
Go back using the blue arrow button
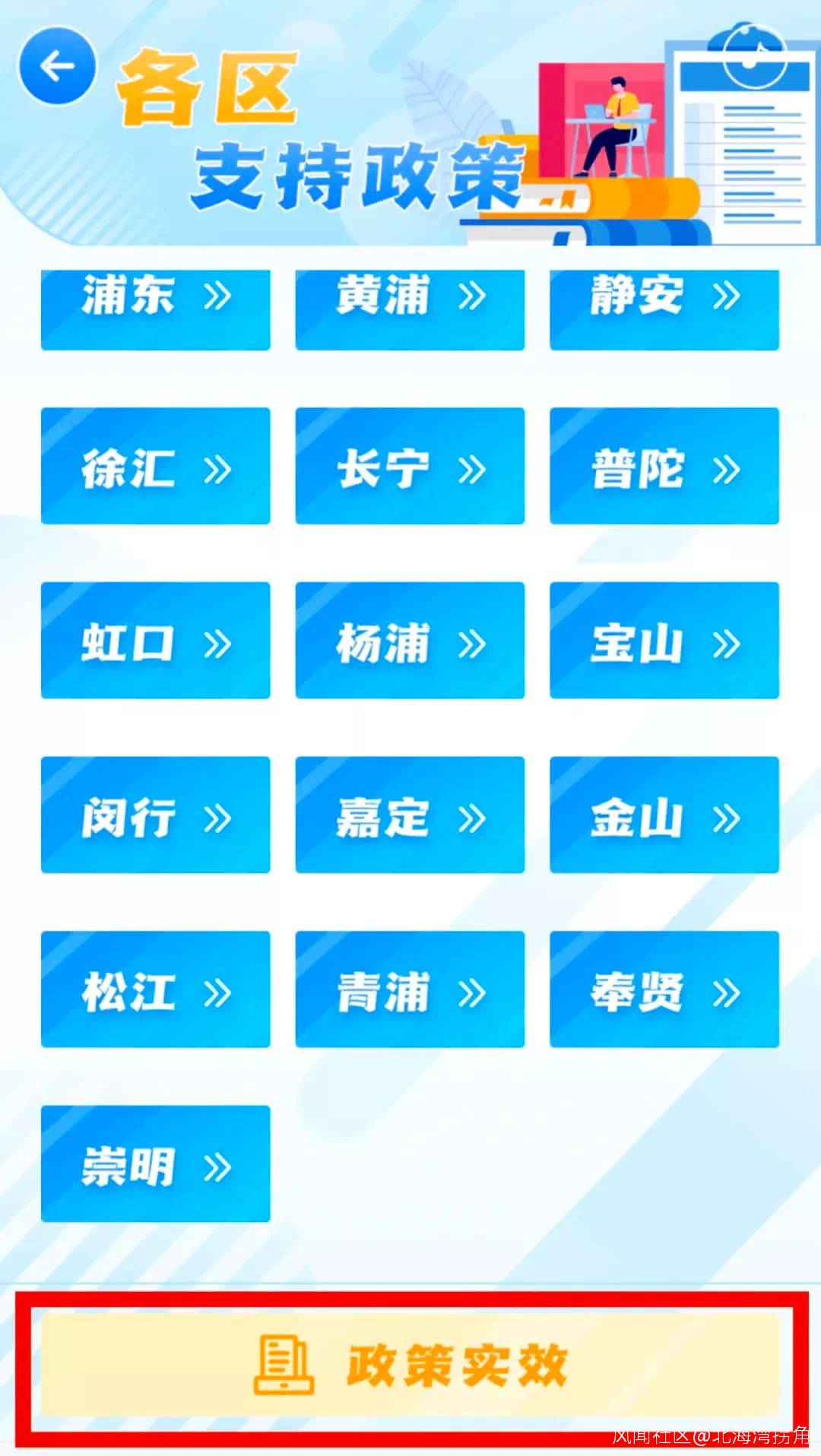click(x=57, y=66)
